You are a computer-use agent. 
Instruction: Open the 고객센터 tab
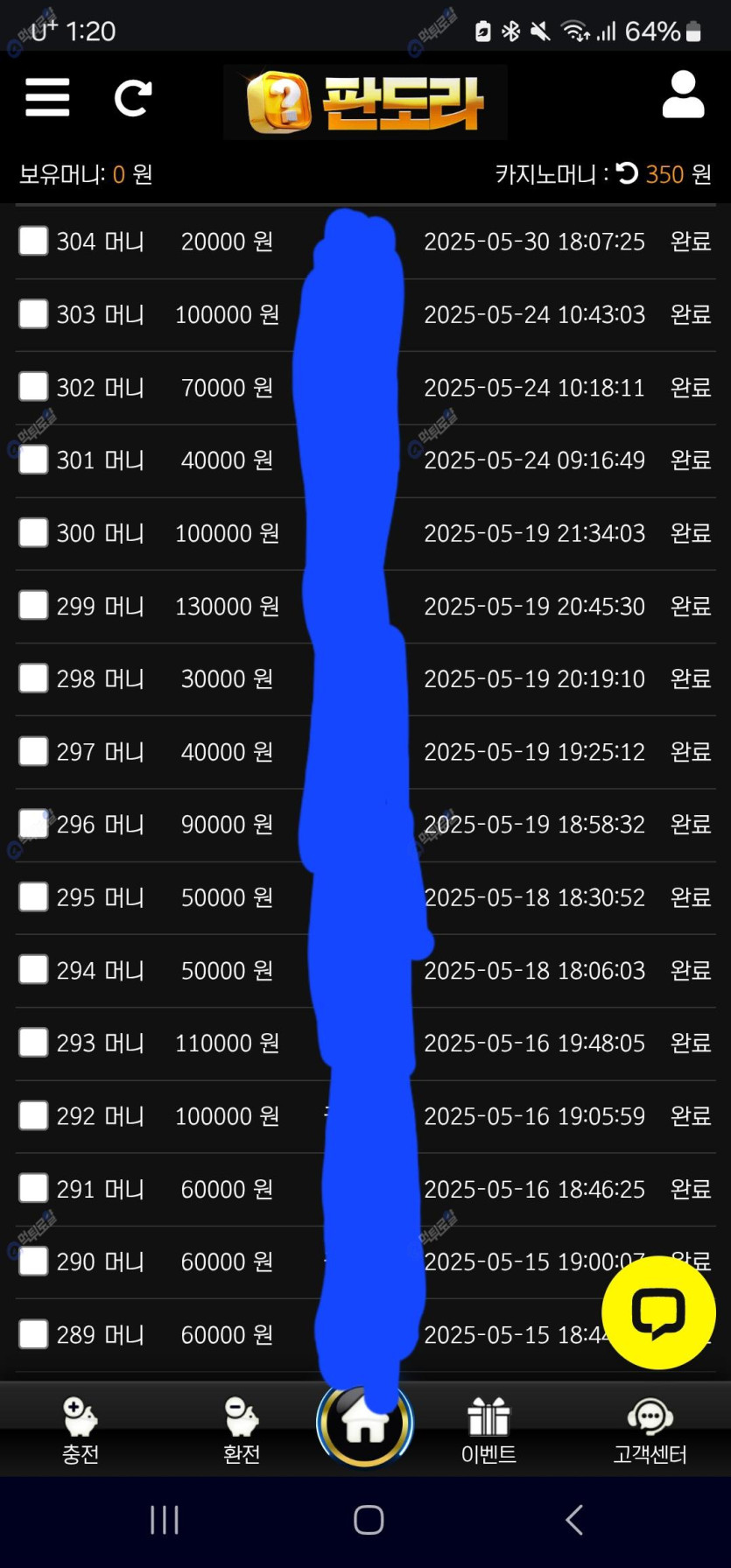pyautogui.click(x=650, y=1431)
